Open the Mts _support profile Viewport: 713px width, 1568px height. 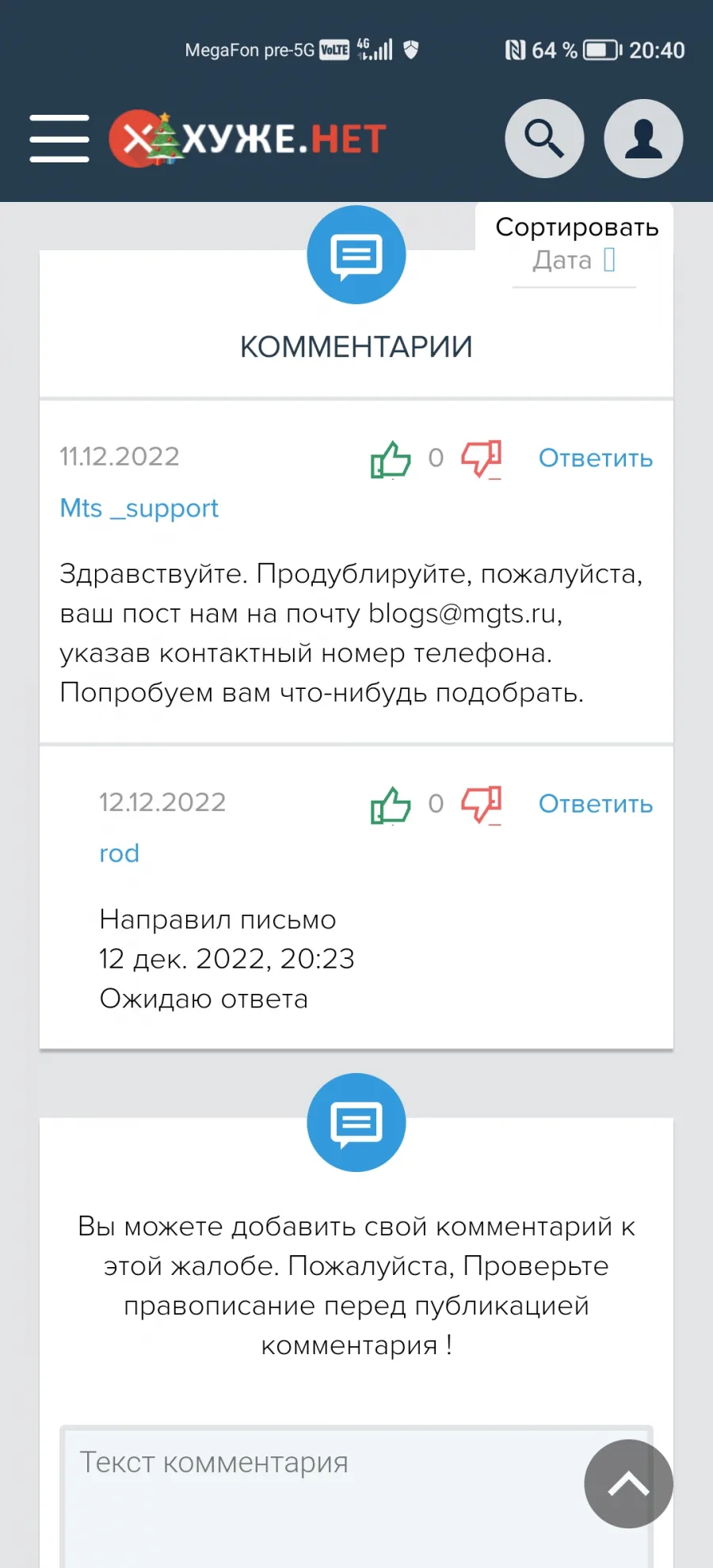tap(139, 508)
